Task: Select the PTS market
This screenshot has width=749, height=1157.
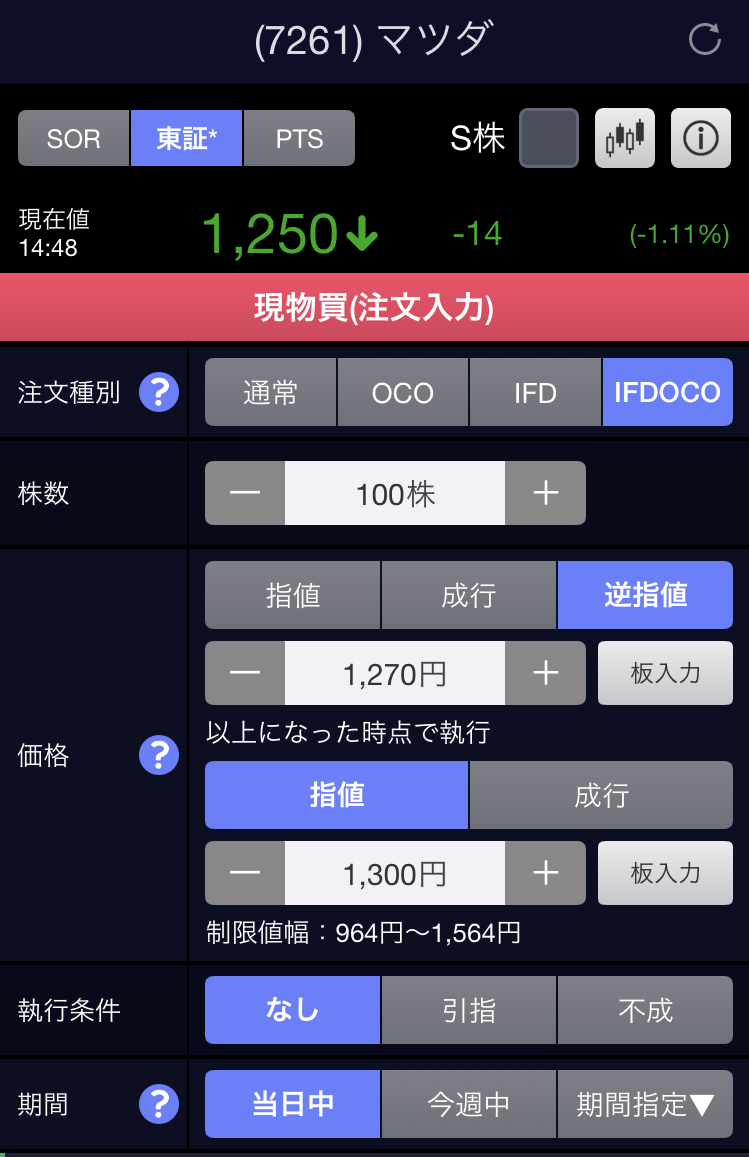Action: click(x=299, y=138)
